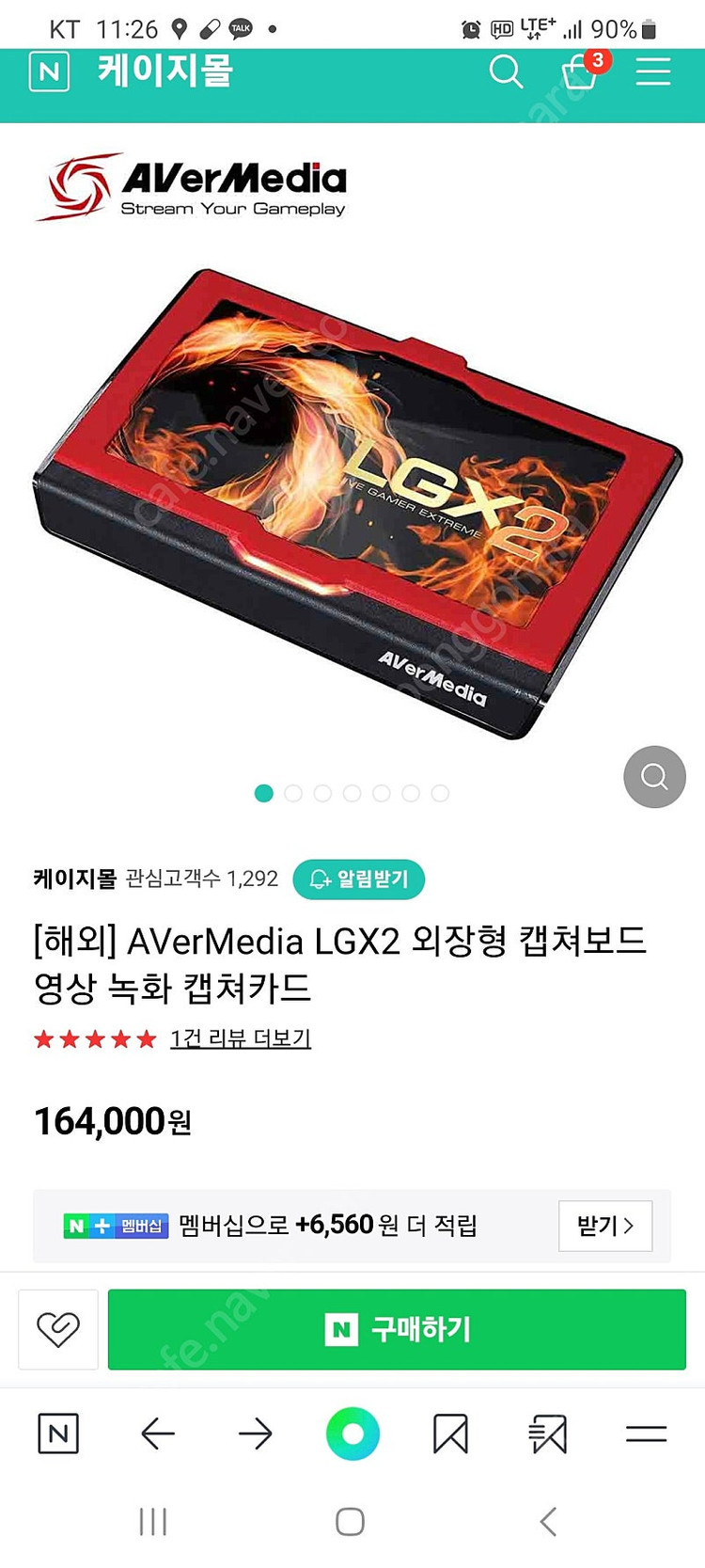705x1568 pixels.
Task: Open the hamburger menu in header
Action: pos(652,71)
